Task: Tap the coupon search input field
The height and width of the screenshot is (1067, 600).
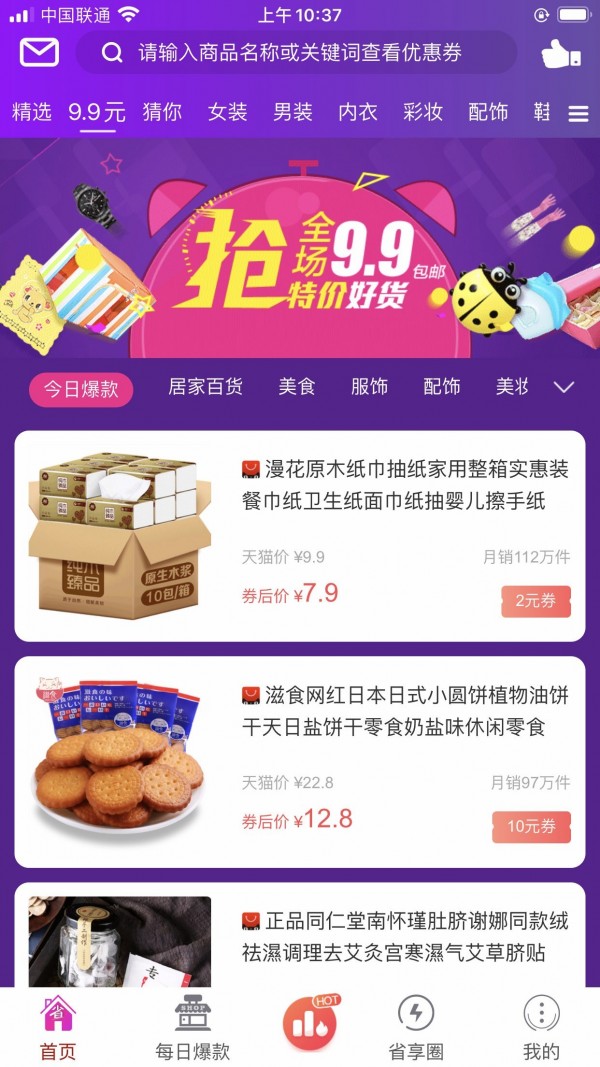Action: click(x=298, y=53)
